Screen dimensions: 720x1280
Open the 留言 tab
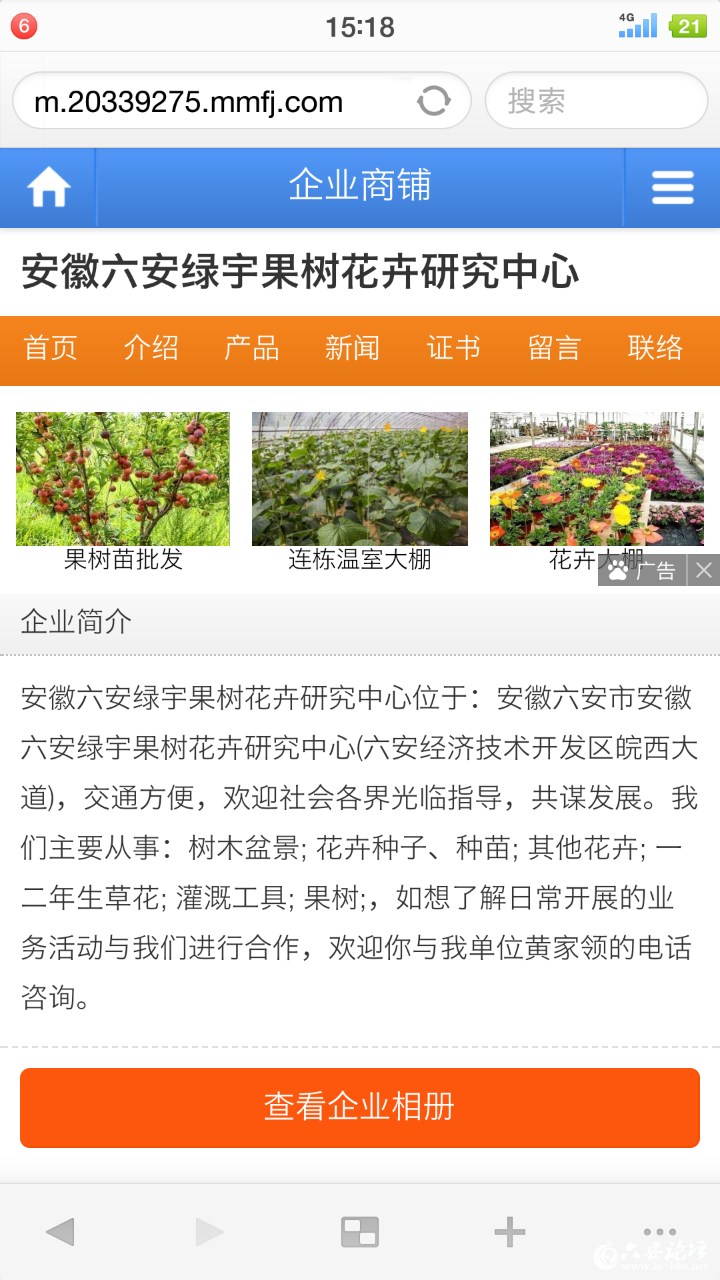[554, 348]
